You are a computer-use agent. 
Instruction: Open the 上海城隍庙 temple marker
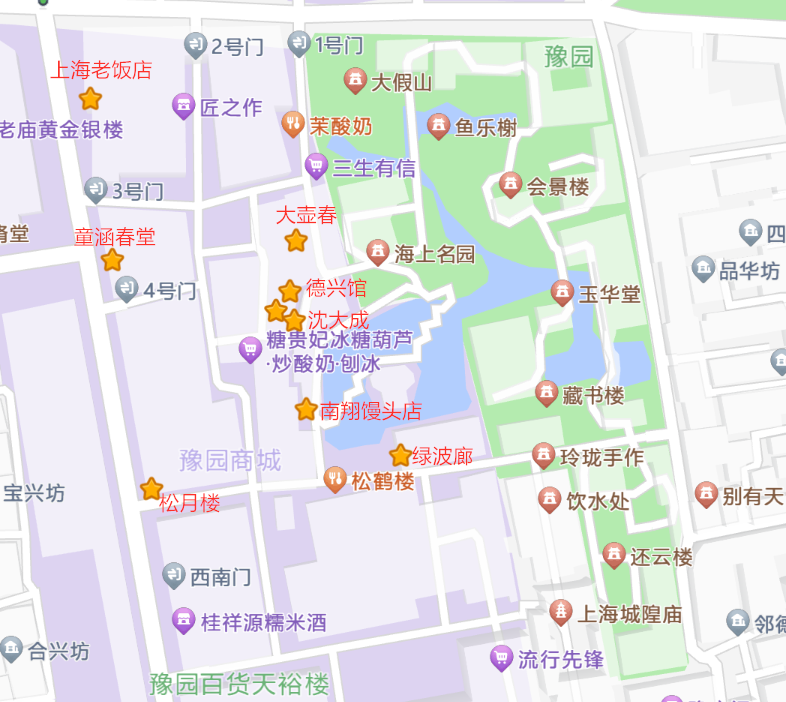(x=562, y=612)
